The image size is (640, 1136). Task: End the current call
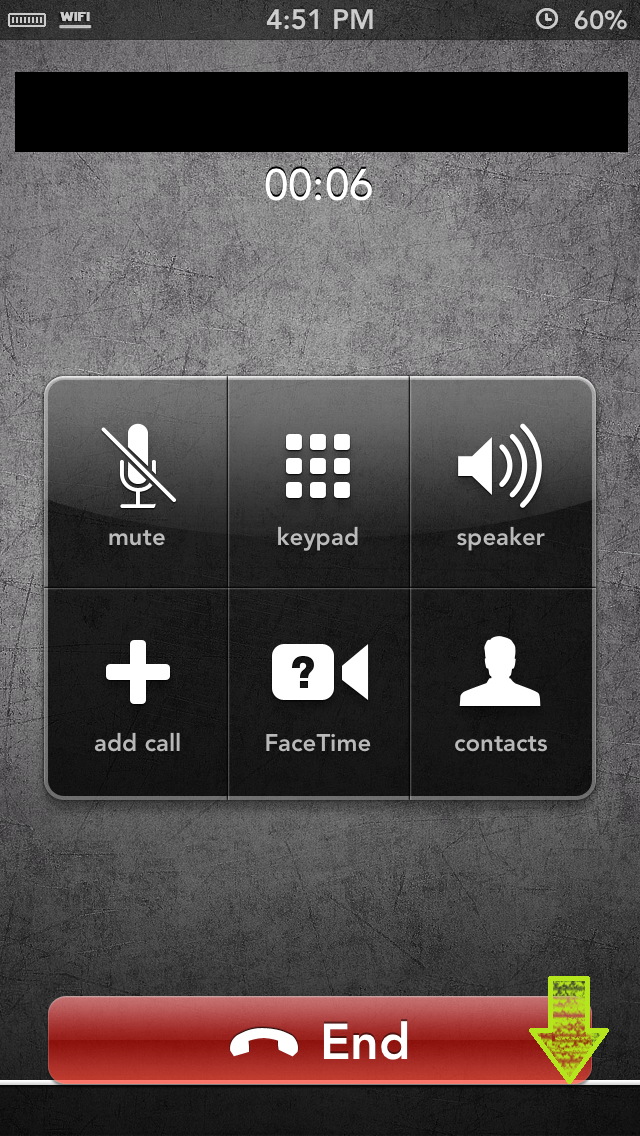[x=320, y=1040]
